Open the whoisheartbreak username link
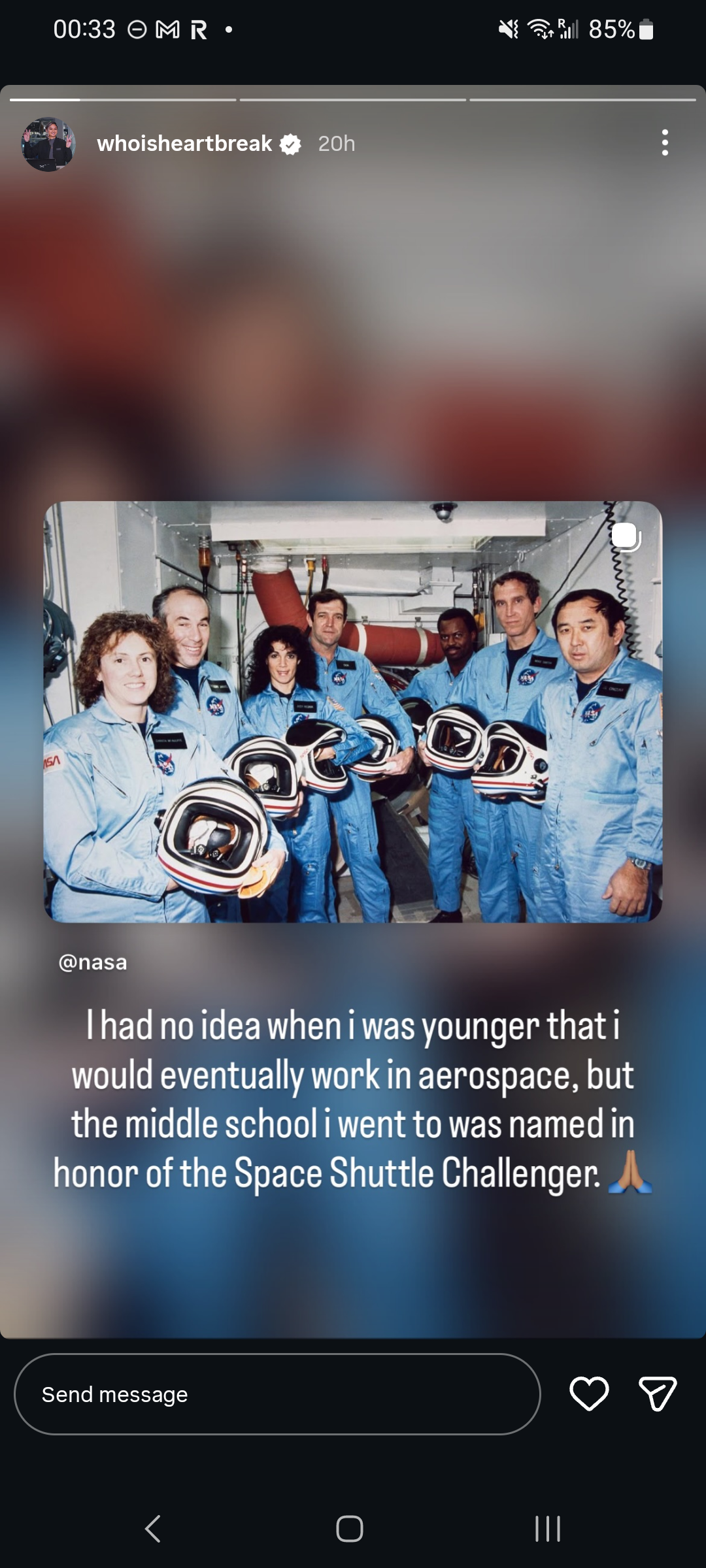Screen dimensions: 706x1568 pos(184,144)
